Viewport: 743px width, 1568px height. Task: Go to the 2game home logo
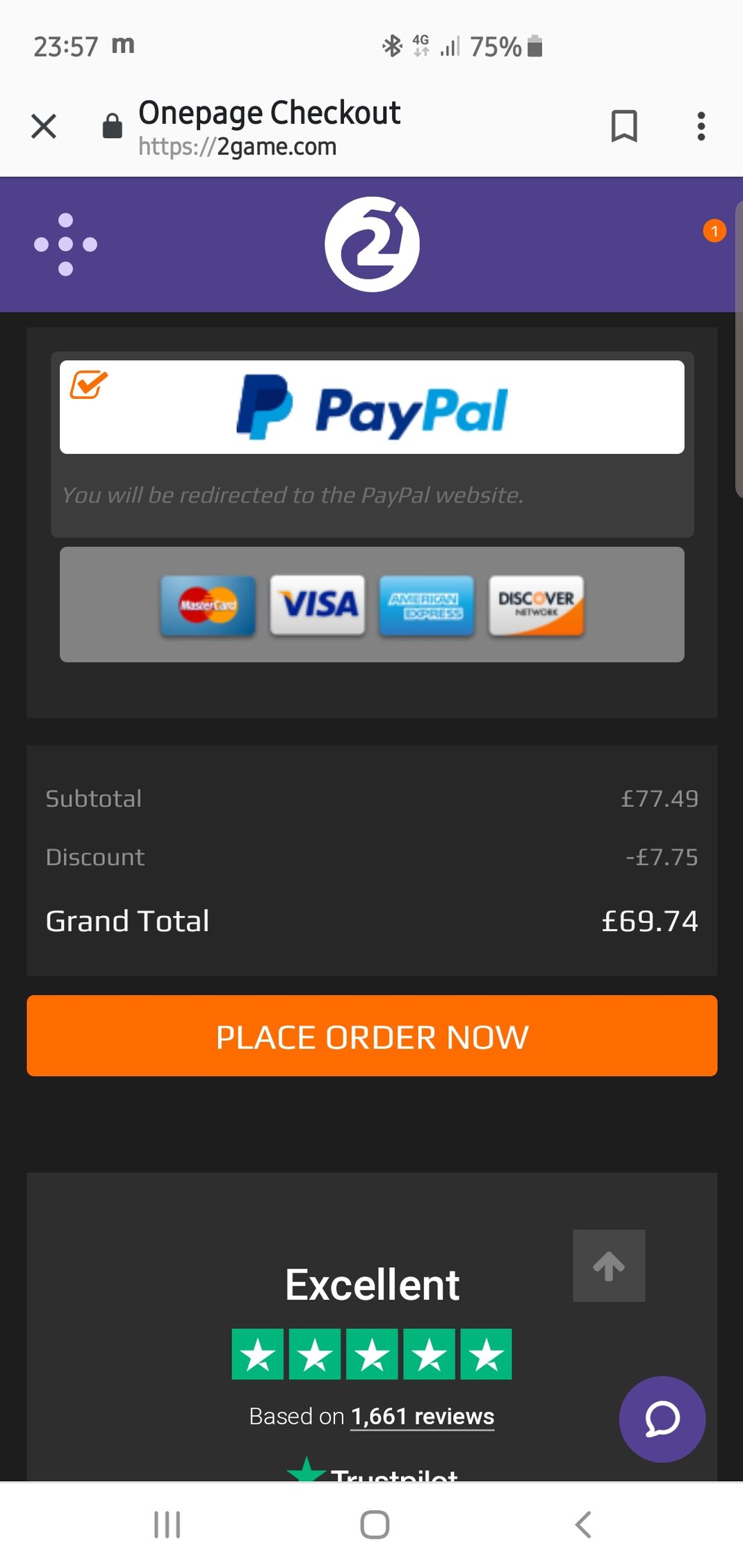coord(372,245)
